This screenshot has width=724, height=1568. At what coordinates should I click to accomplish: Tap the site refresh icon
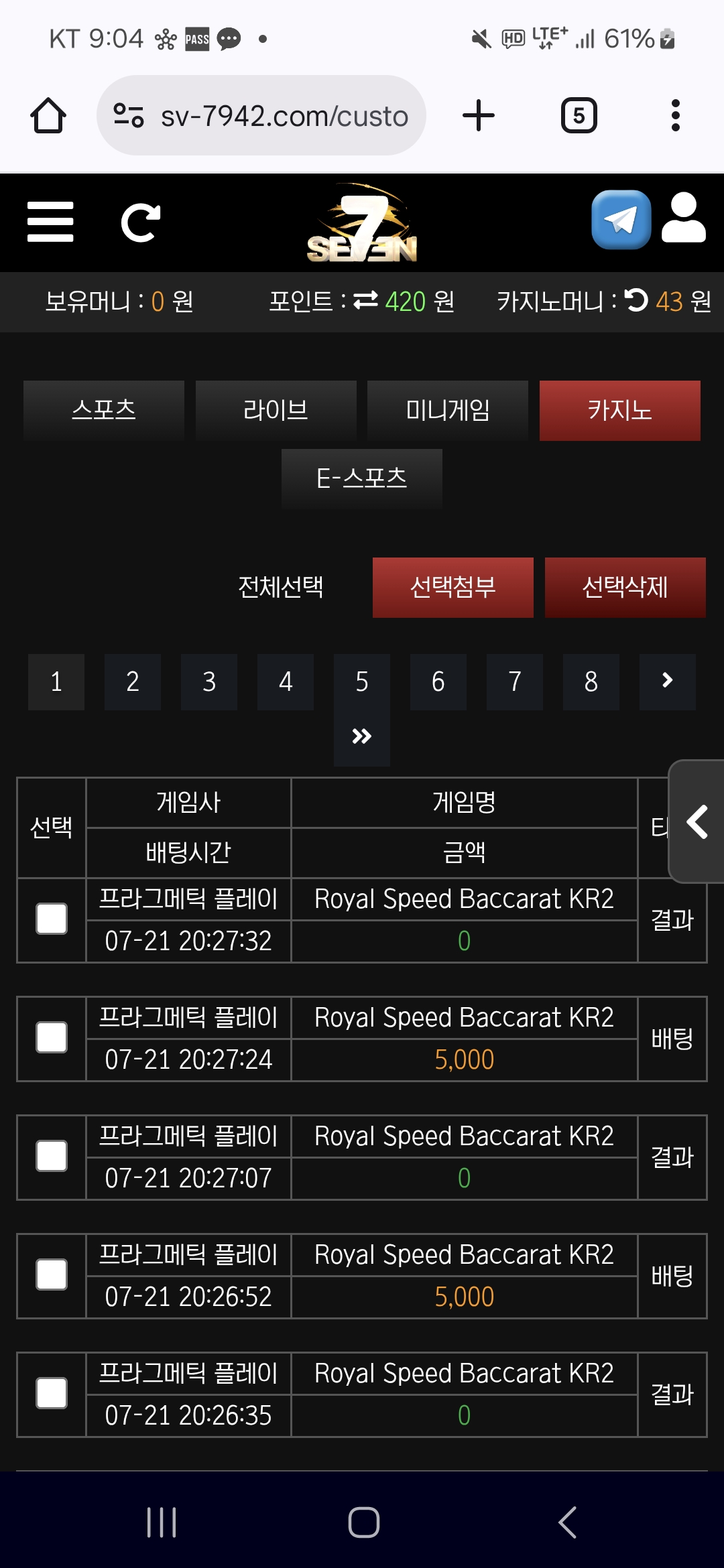point(140,222)
